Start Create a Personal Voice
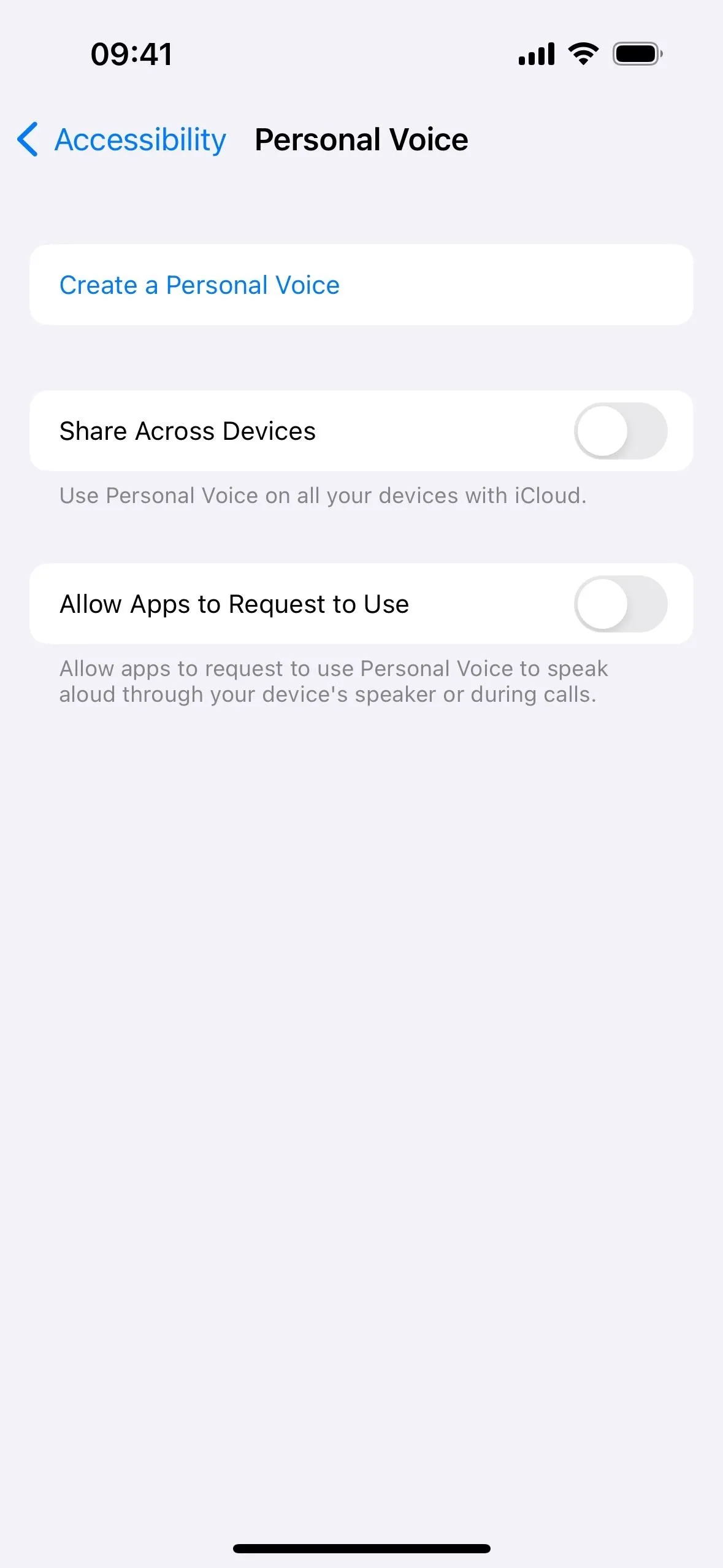Image resolution: width=723 pixels, height=1568 pixels. (x=361, y=285)
